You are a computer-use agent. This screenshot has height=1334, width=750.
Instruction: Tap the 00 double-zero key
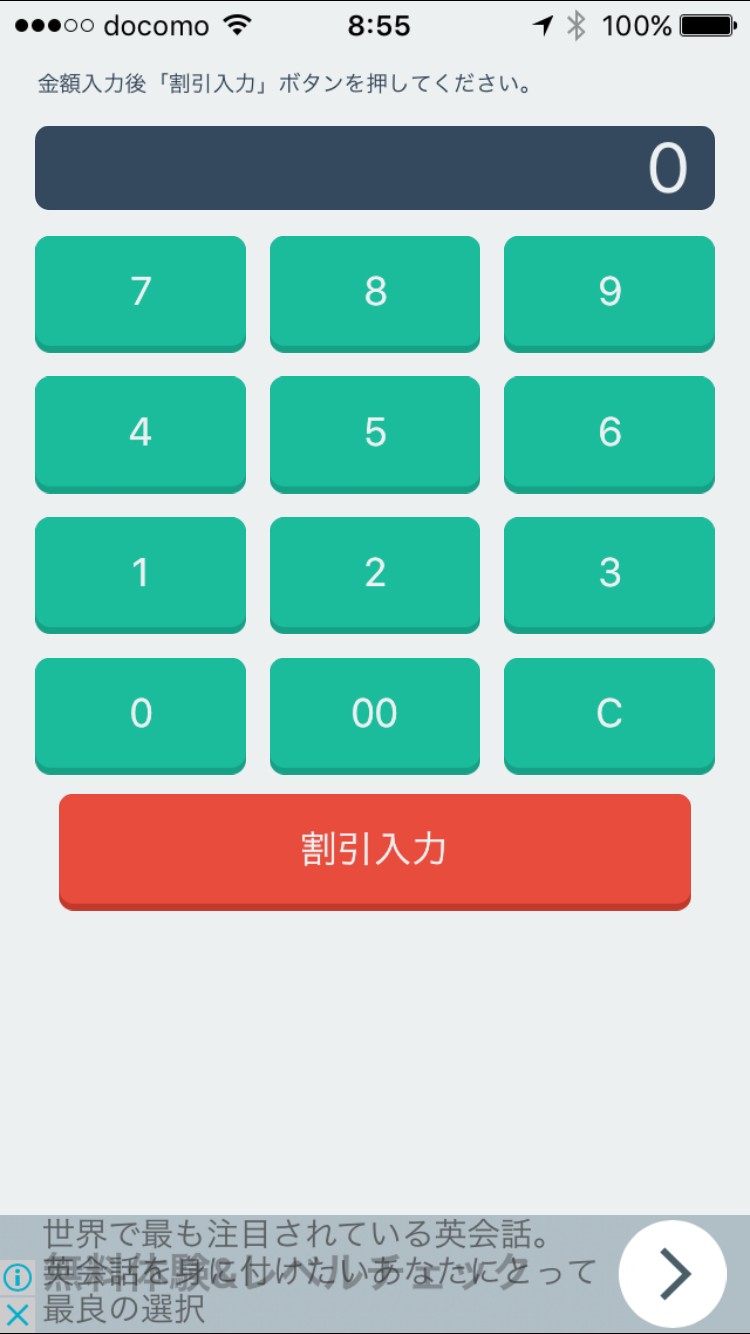pyautogui.click(x=374, y=714)
